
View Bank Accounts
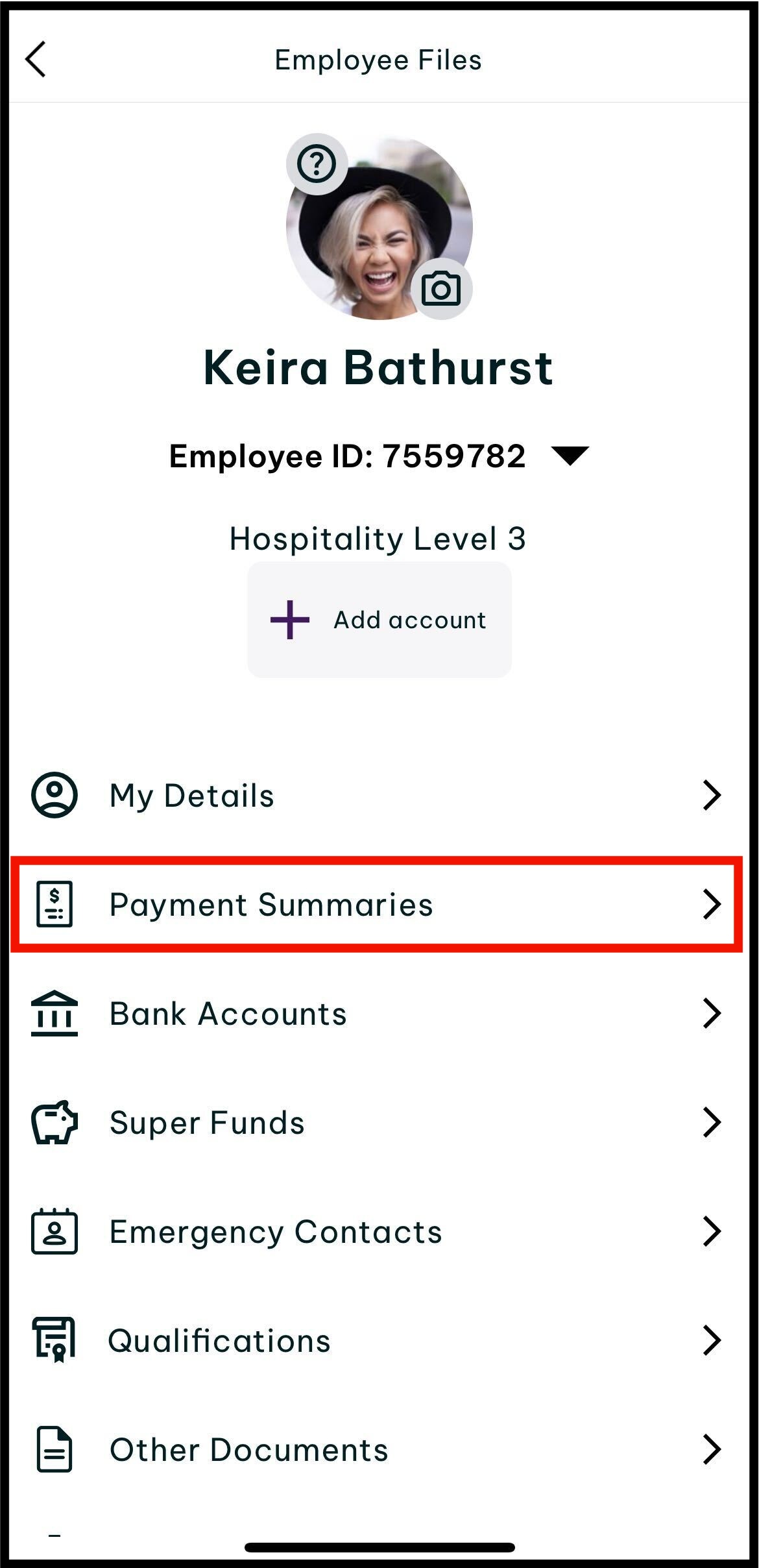coord(379,1013)
